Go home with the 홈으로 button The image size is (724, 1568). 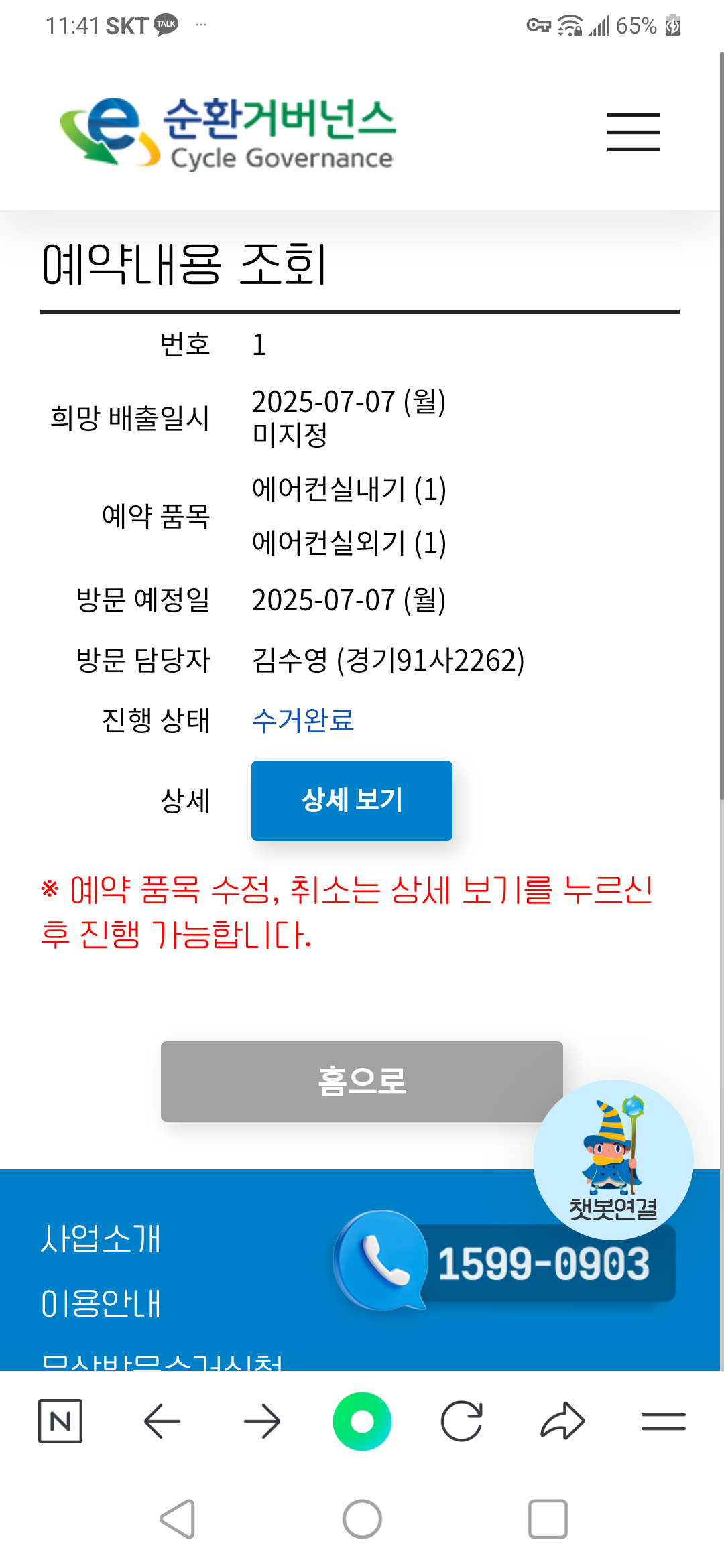[x=361, y=1081]
